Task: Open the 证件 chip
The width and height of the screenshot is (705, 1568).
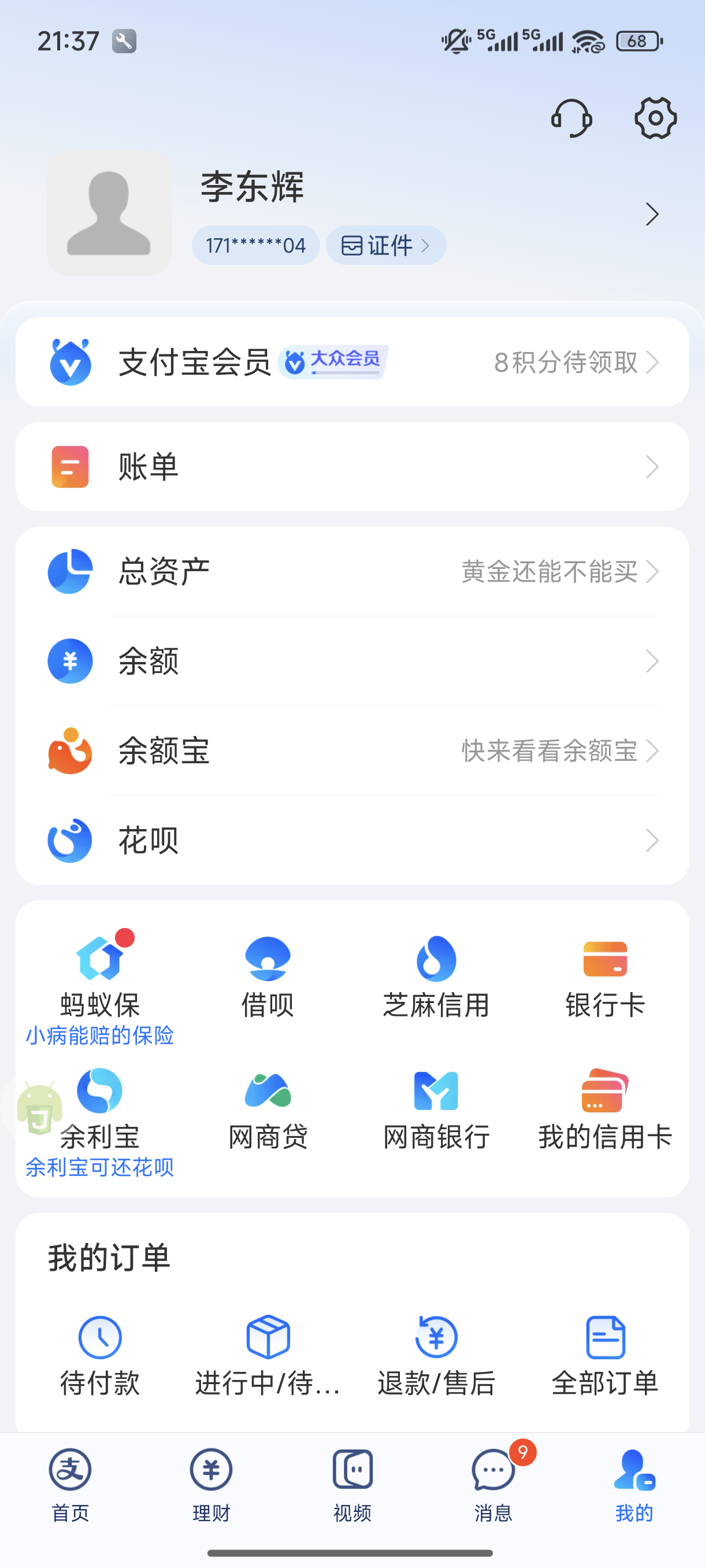Action: 385,245
